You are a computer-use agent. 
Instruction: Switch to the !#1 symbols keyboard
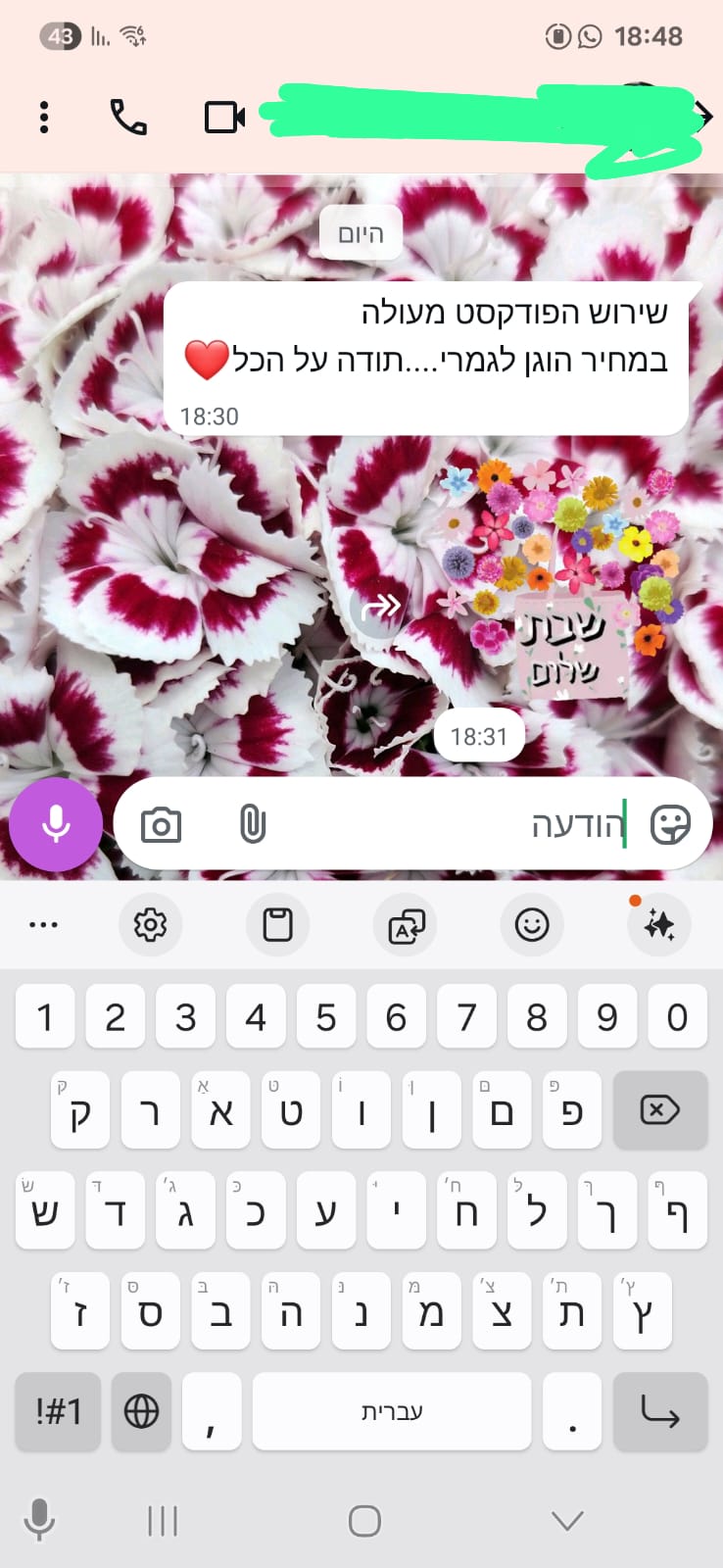[58, 1411]
